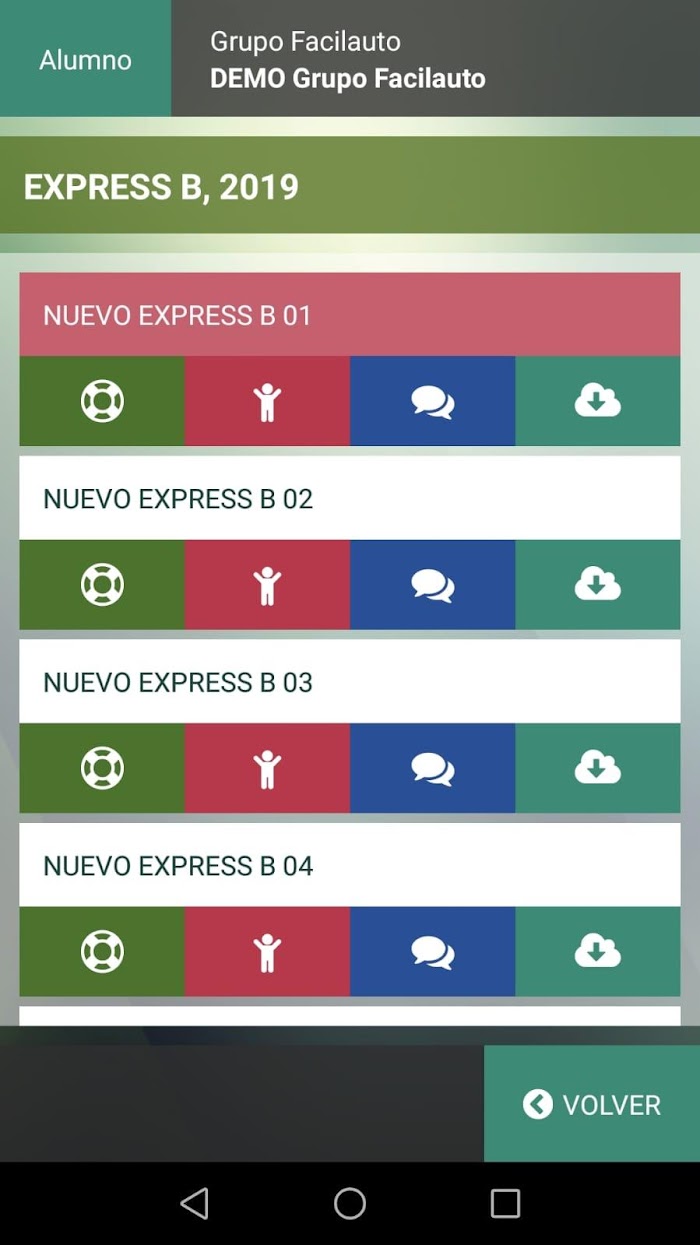Download NUEVO EXPRESS B 03 via cloud icon
This screenshot has height=1245, width=700.
597,768
